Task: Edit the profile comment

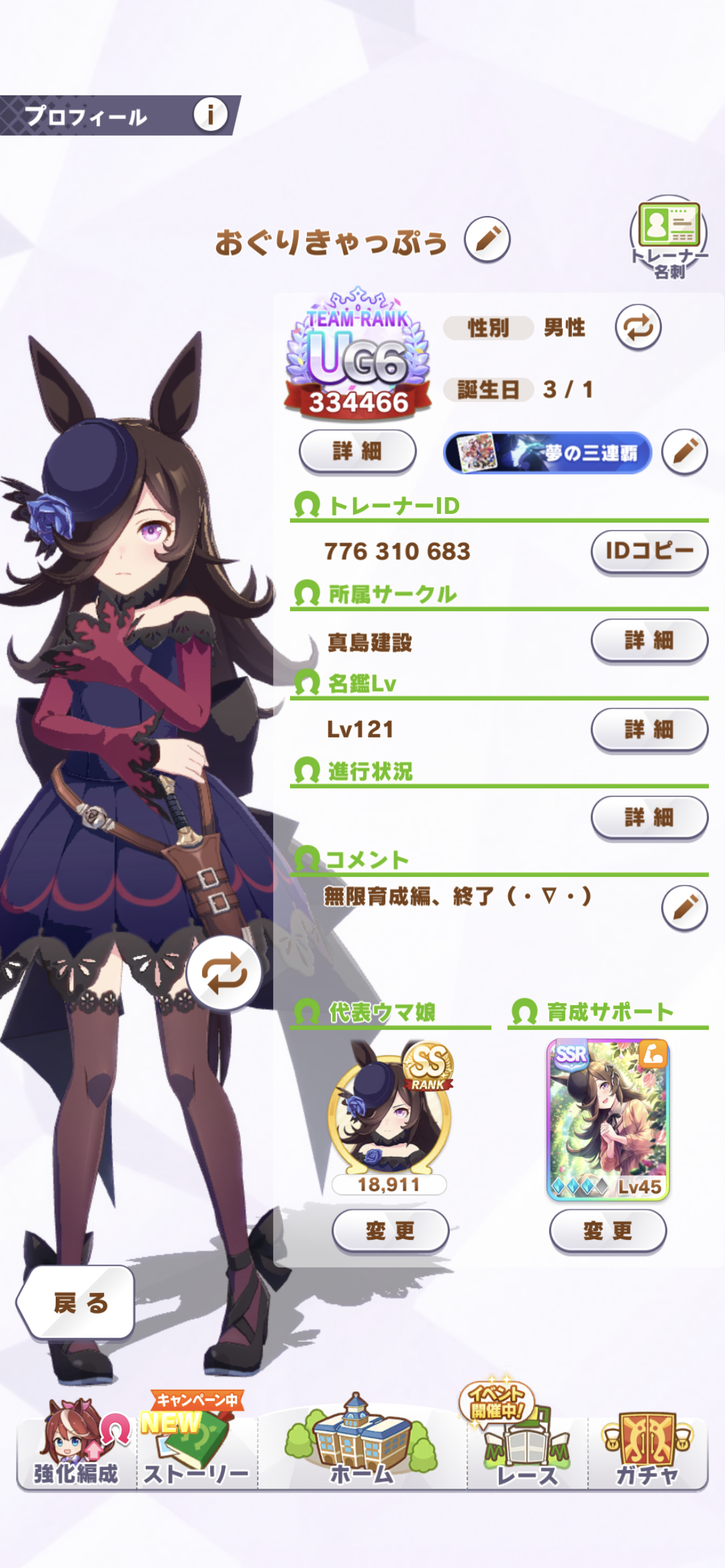Action: [684, 908]
